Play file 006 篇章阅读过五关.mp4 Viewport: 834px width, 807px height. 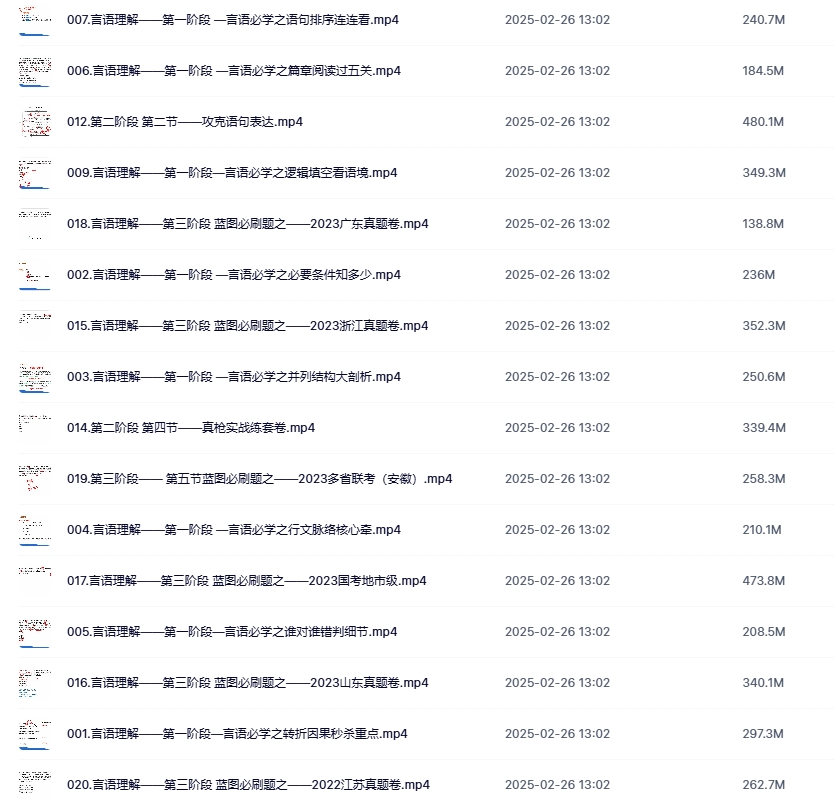coord(233,71)
